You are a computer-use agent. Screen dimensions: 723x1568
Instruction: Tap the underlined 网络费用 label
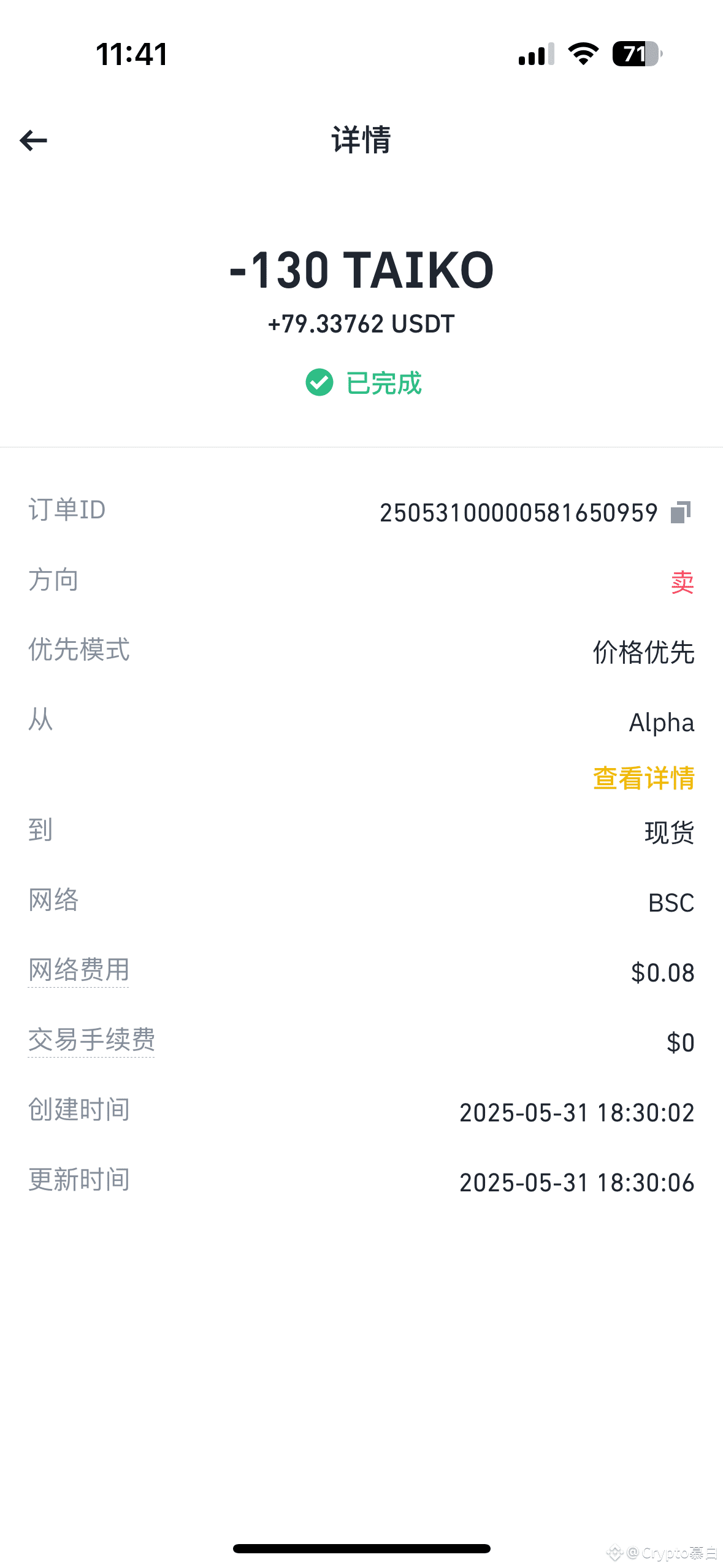click(x=78, y=970)
